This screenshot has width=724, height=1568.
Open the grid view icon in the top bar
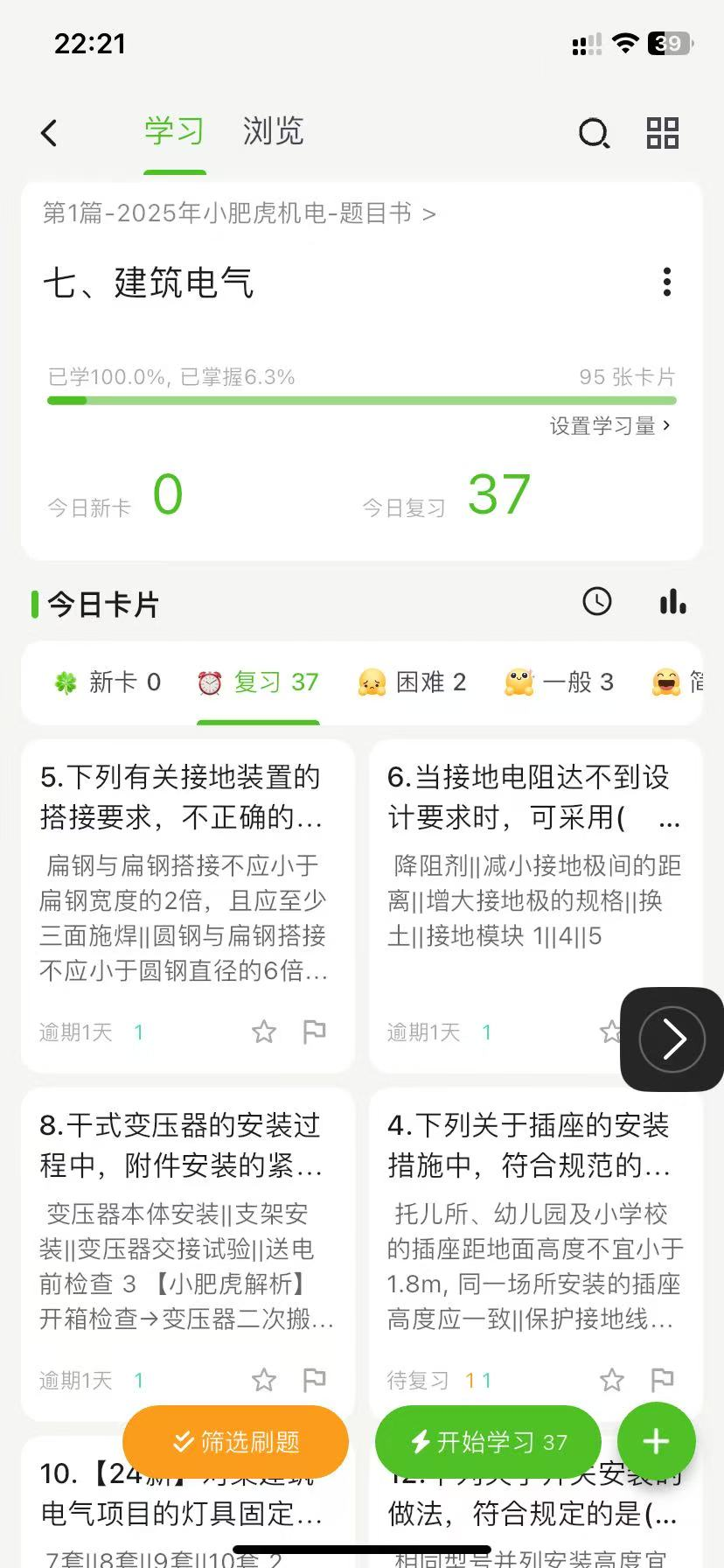[x=662, y=133]
